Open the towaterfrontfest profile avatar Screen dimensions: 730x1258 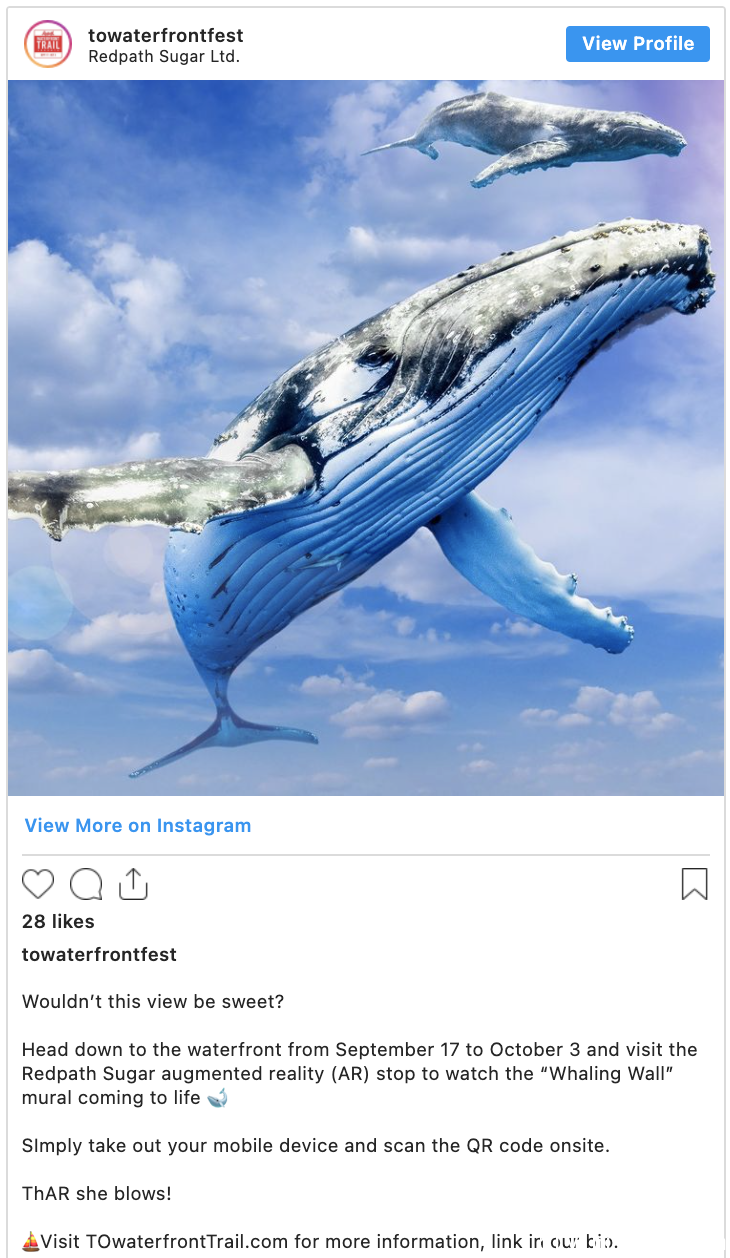(48, 44)
